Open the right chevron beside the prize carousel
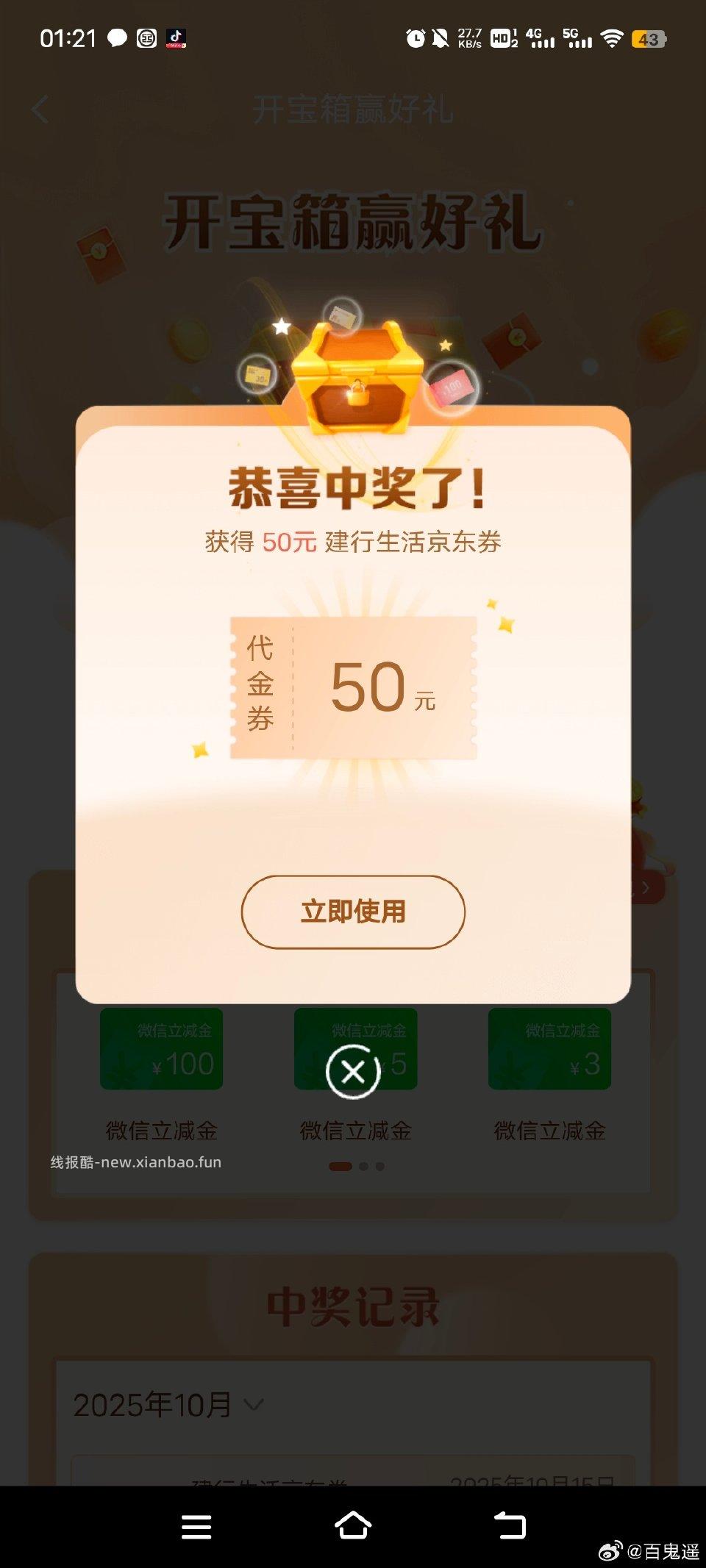Screen dimensions: 706x1568 [x=646, y=888]
